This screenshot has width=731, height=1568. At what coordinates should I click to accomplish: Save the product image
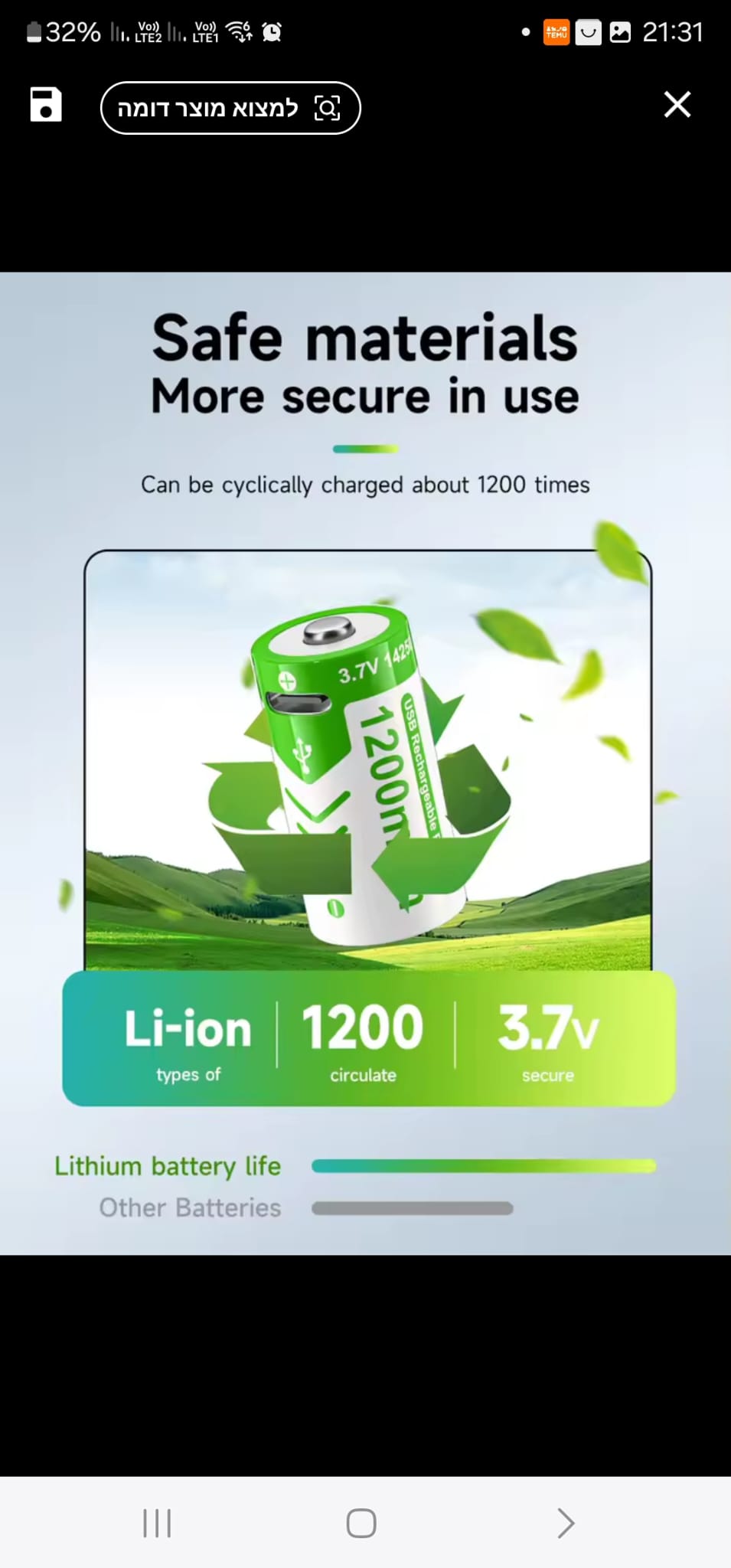pos(45,105)
